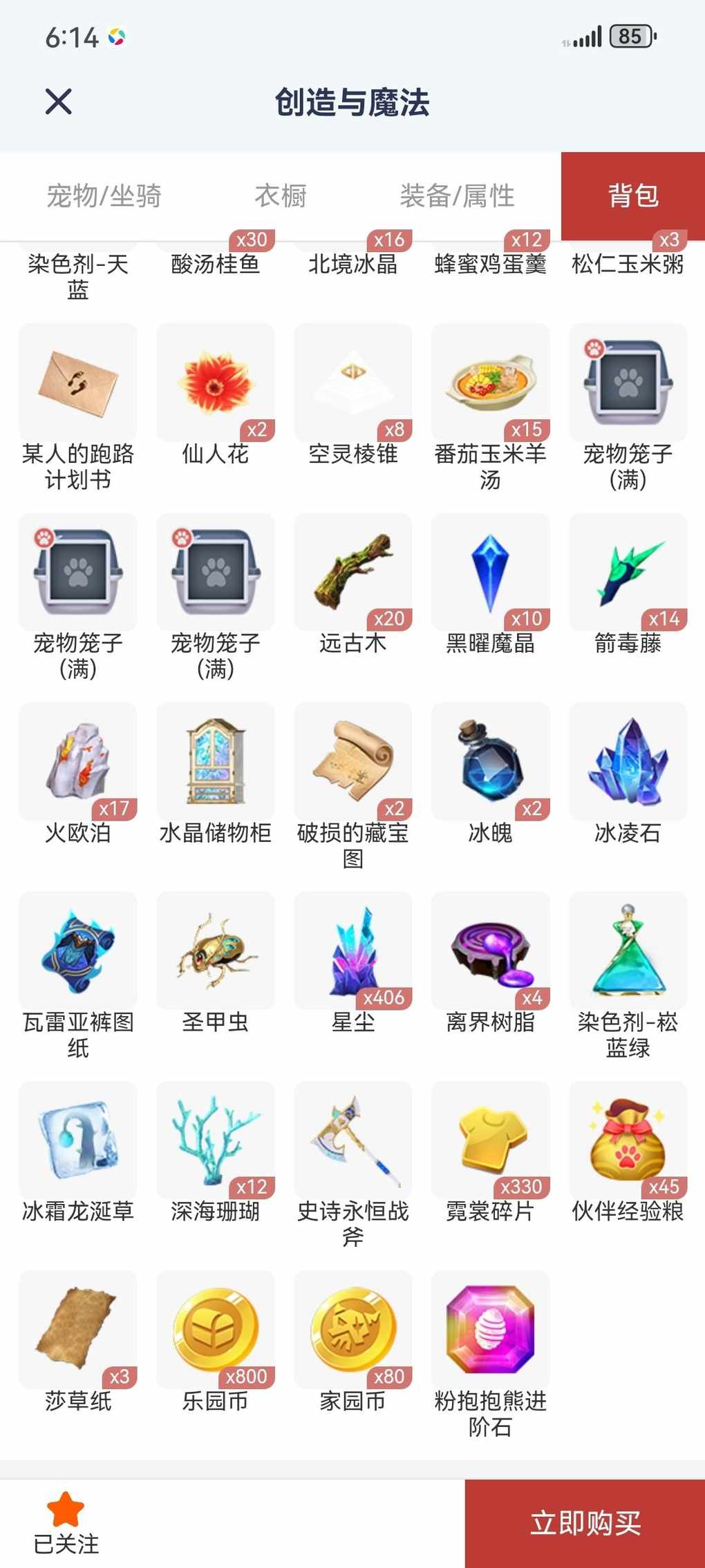Open the 空灵棱锥 item
The width and height of the screenshot is (705, 1568).
pos(353,383)
